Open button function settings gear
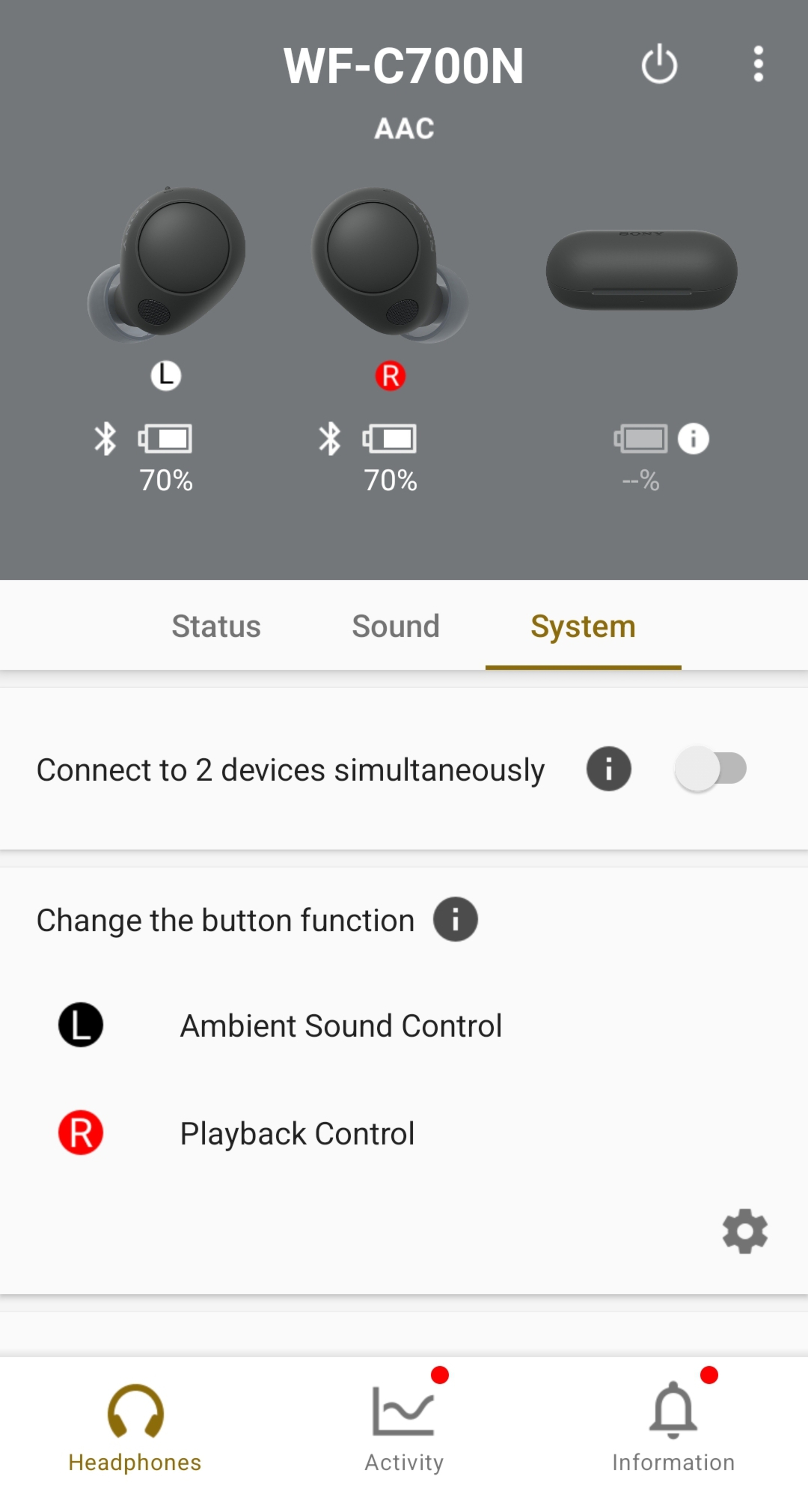 click(745, 1231)
